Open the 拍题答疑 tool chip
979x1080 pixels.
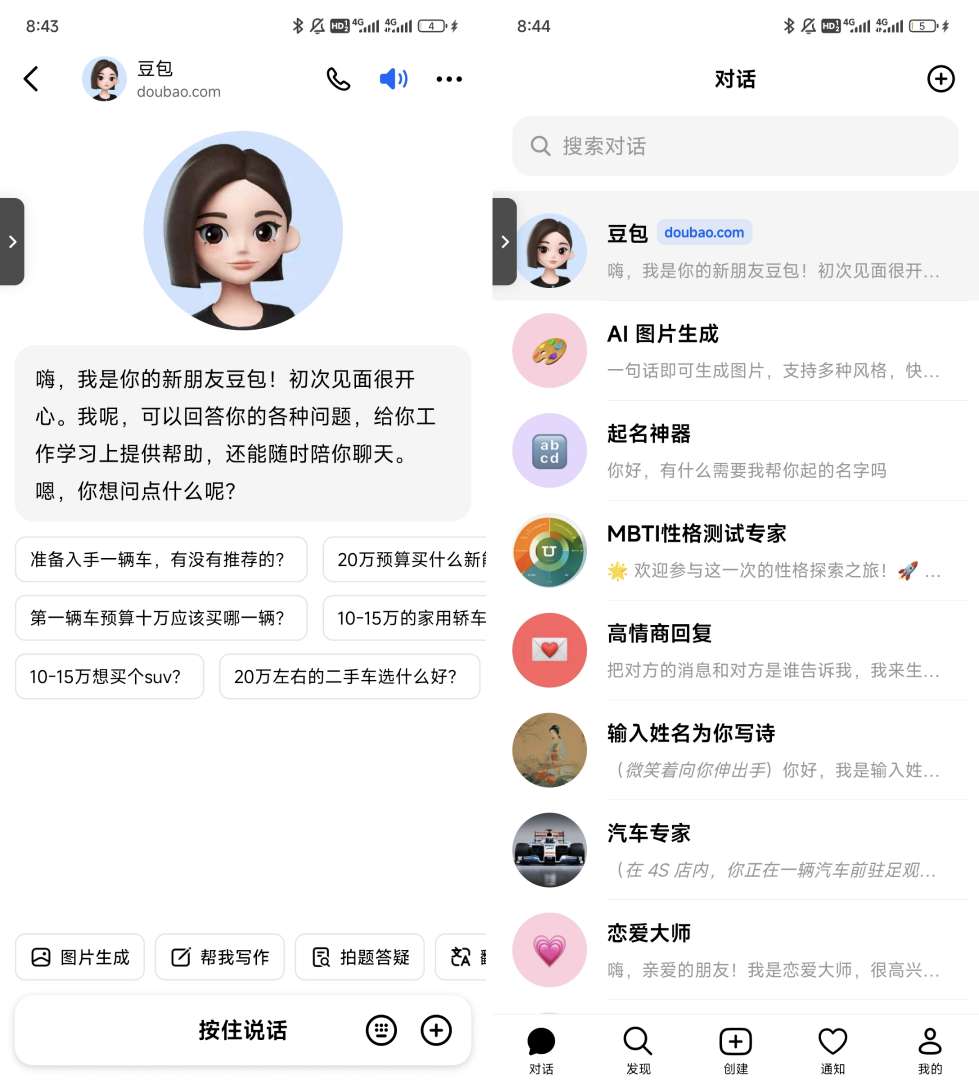(x=360, y=957)
